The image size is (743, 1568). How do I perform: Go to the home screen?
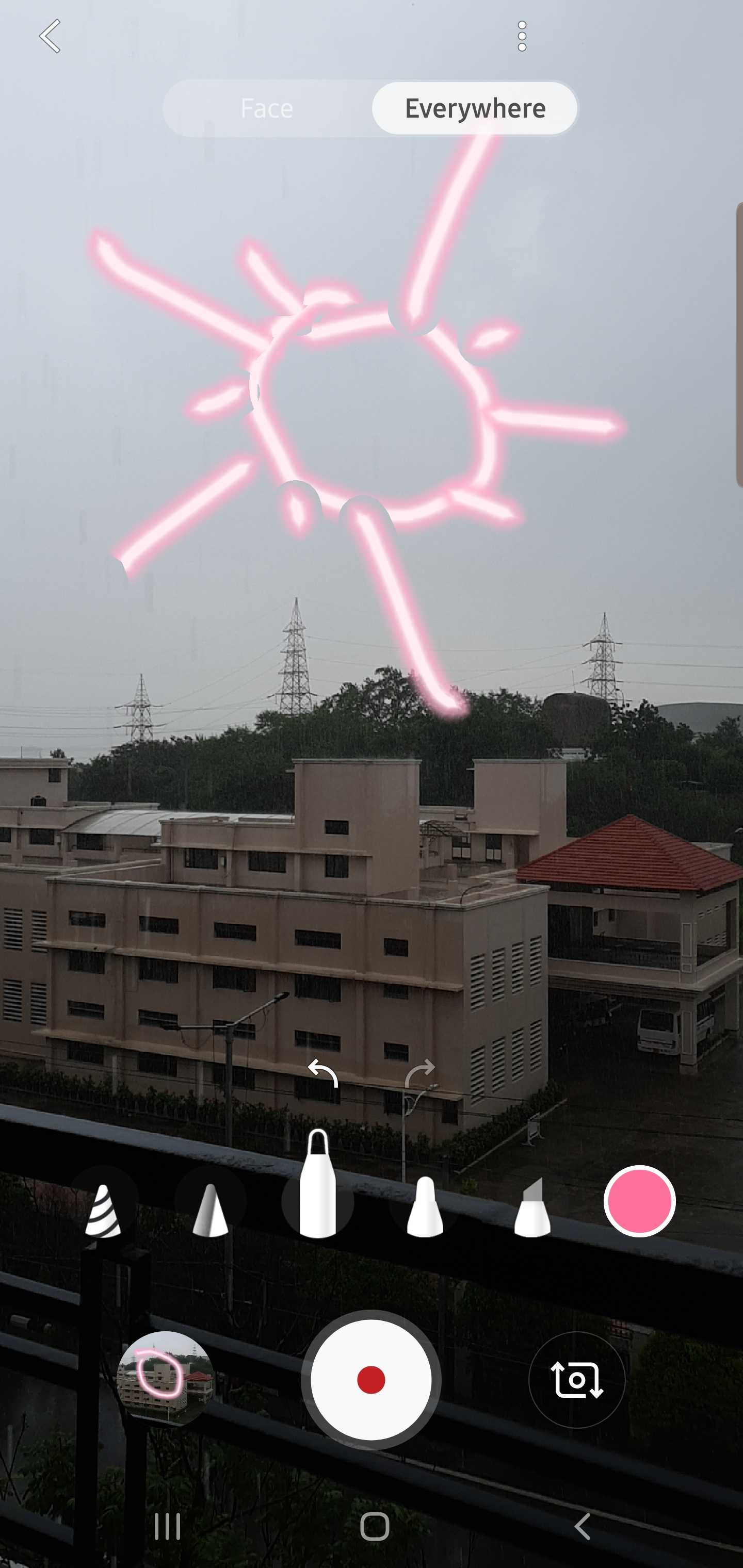pyautogui.click(x=374, y=1527)
